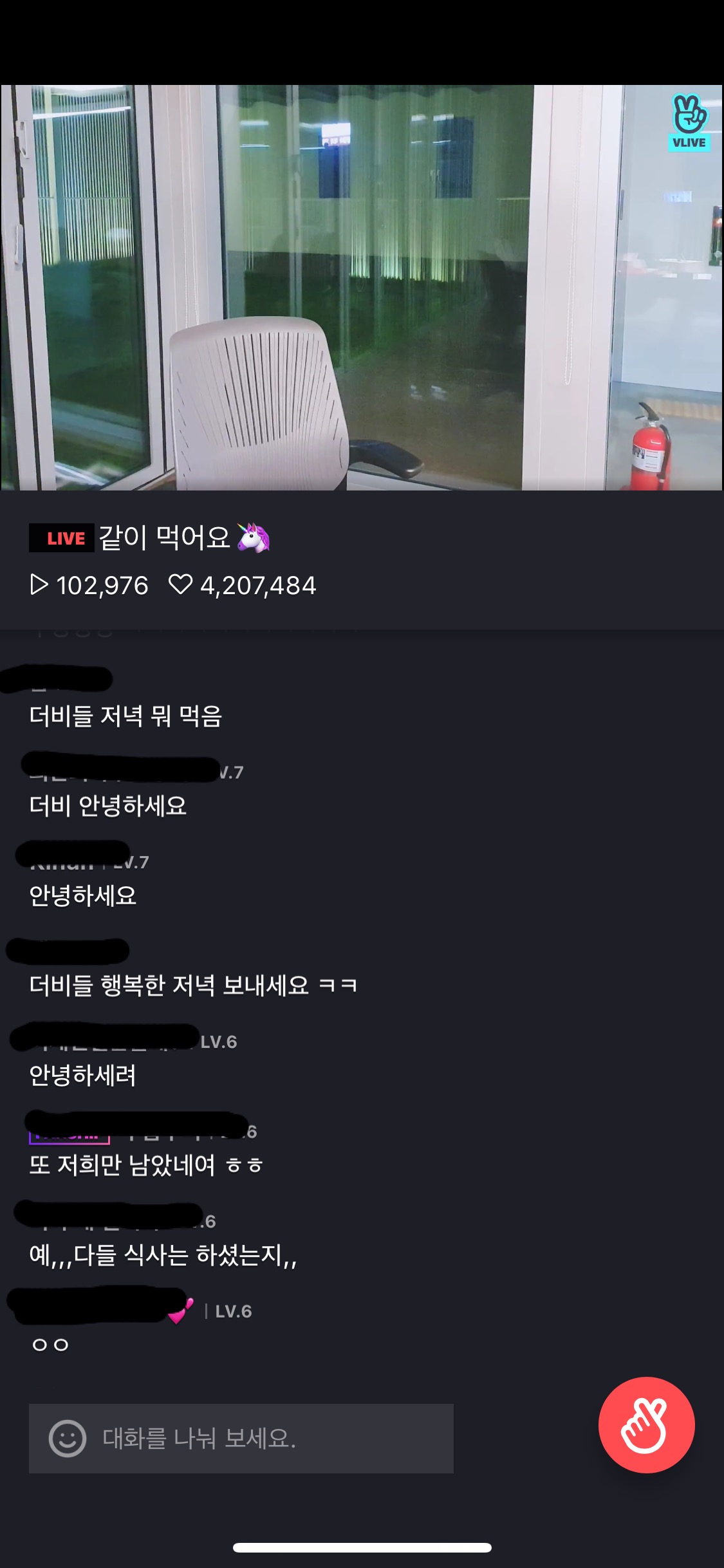
Task: Tap the LIVE badge next to the title
Action: (62, 539)
